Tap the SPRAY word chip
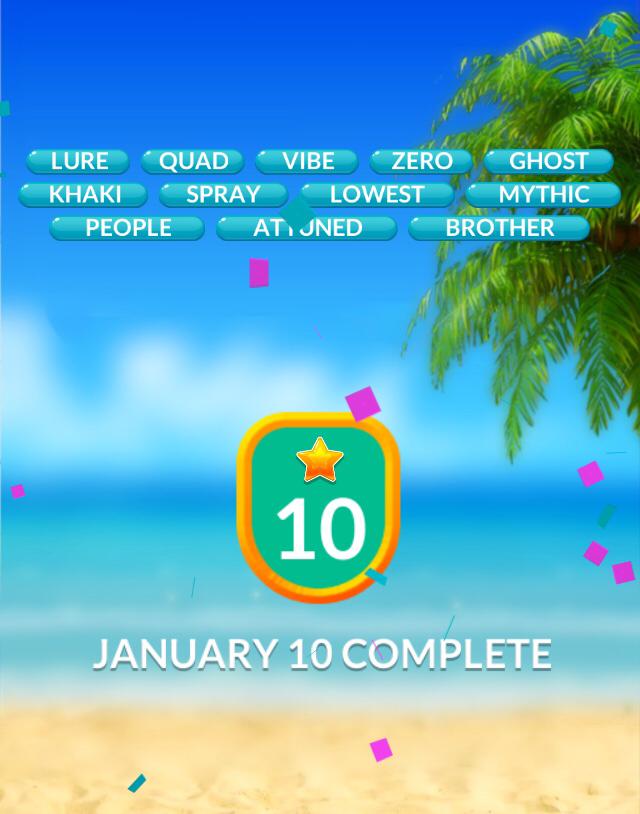 click(x=223, y=194)
